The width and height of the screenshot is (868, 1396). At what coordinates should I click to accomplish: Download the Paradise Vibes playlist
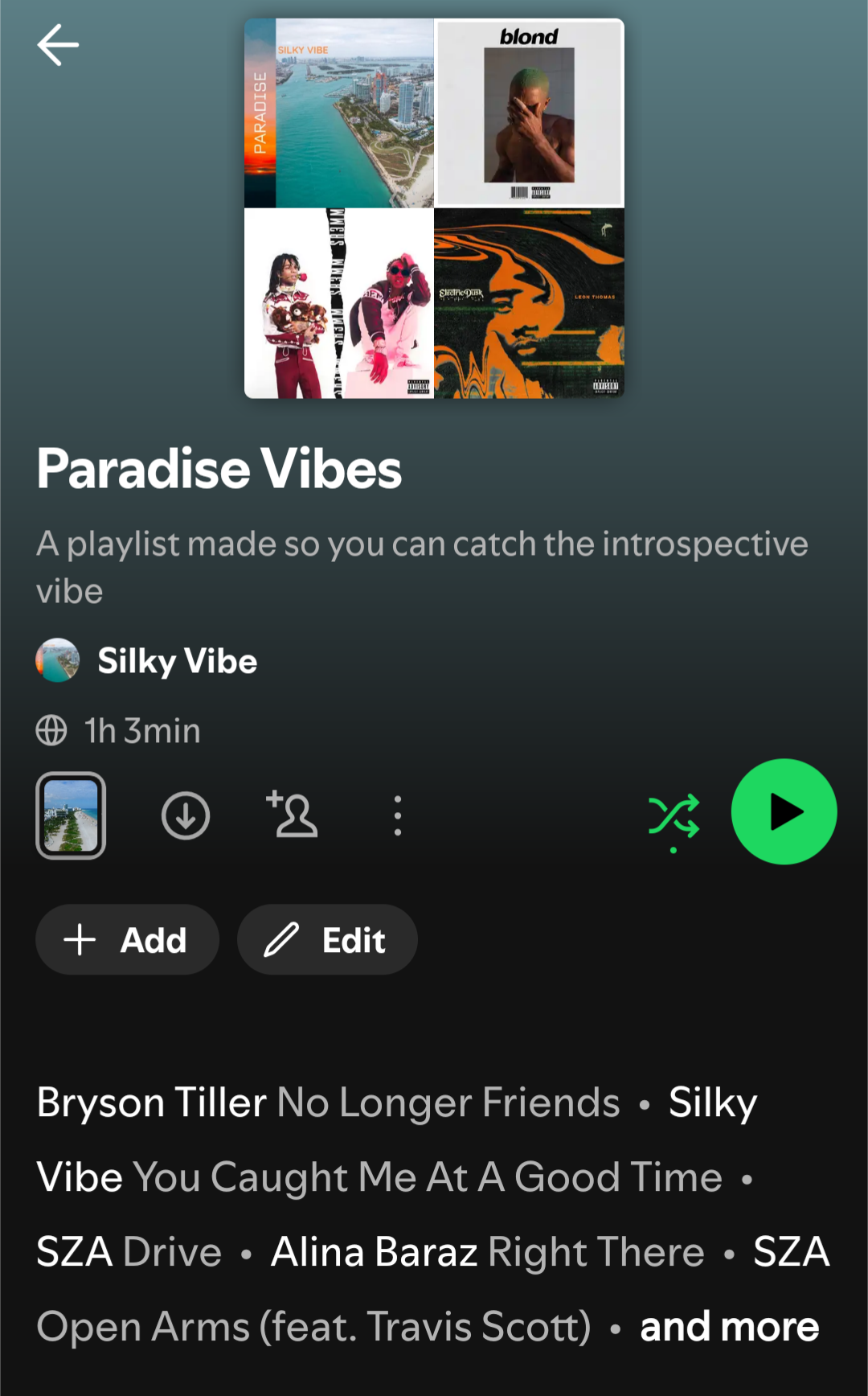(186, 815)
